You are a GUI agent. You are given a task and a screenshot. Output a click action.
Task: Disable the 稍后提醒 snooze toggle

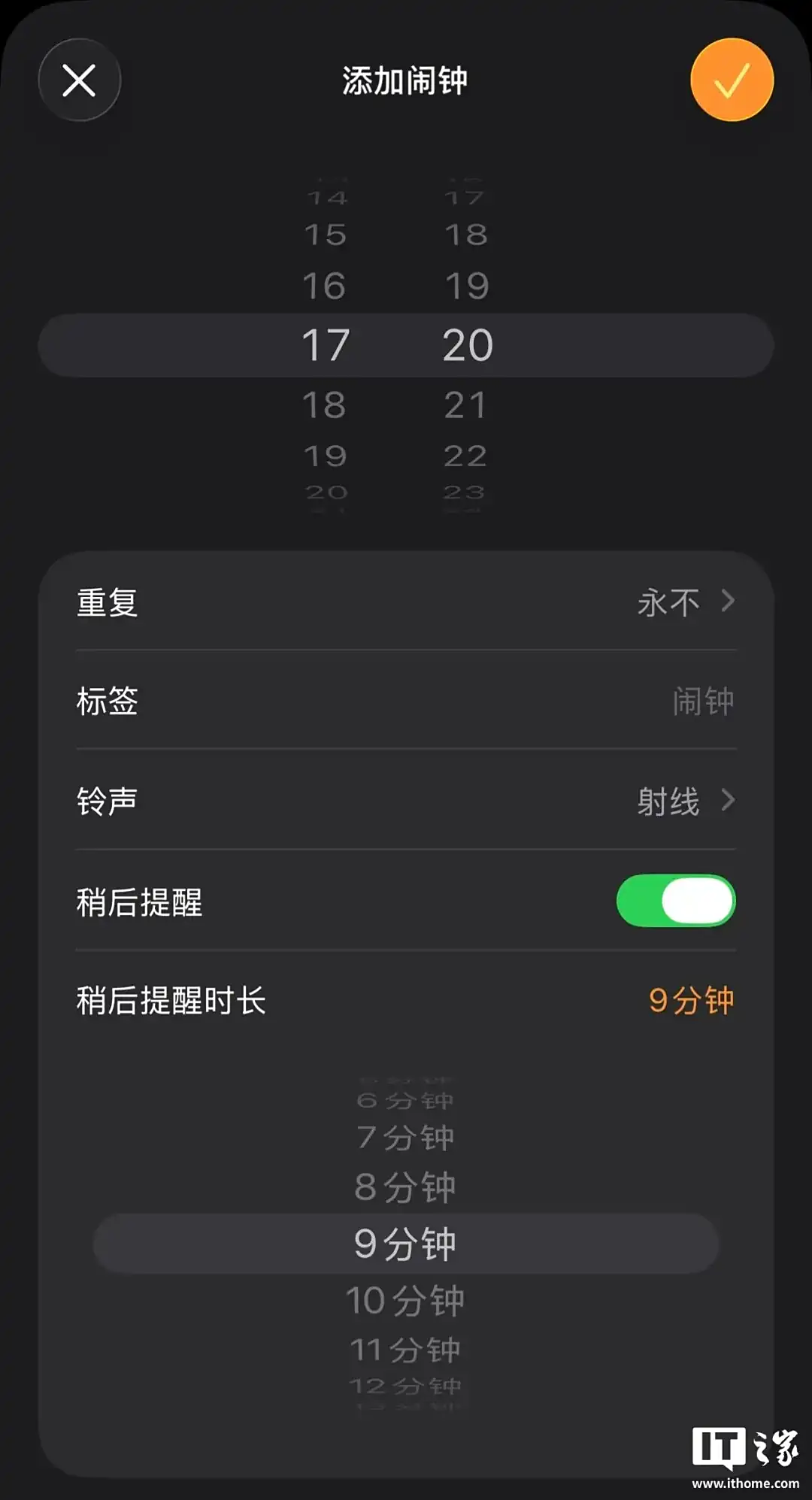point(675,901)
